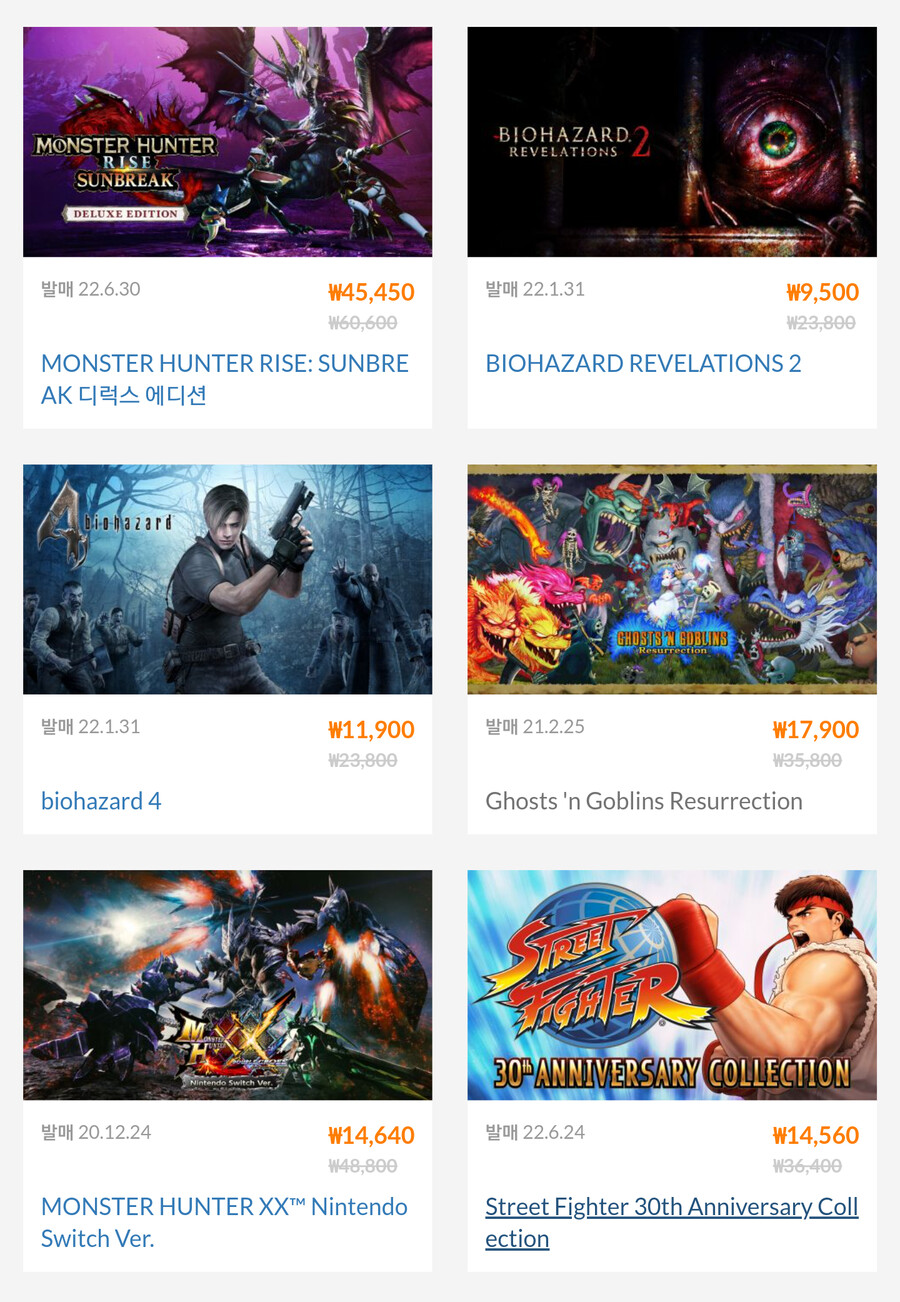
Task: Open MONSTER HUNTER RISE: SUNBREAK 디럭스 에디션 title link
Action: point(224,378)
